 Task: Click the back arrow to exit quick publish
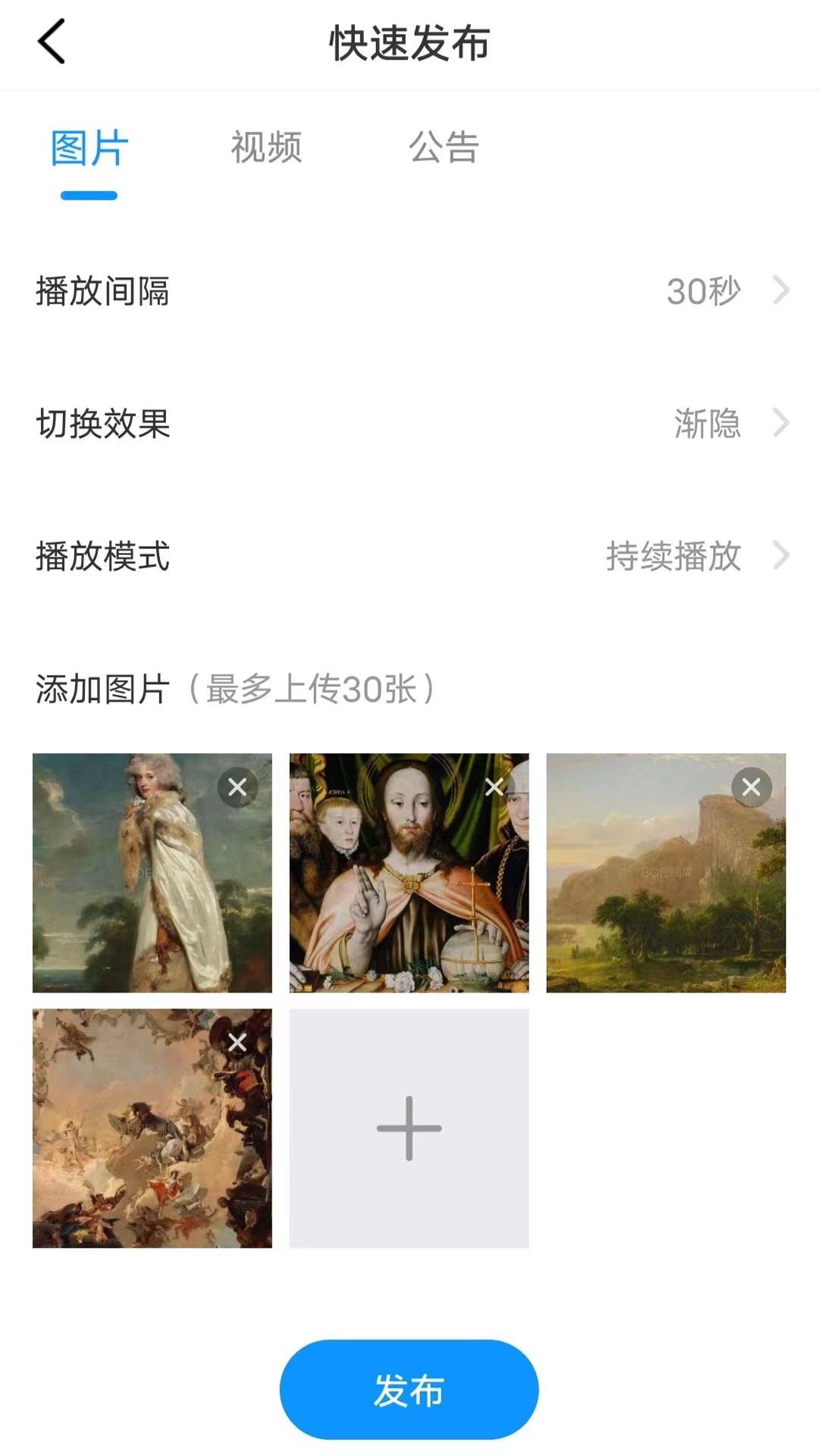tap(51, 42)
